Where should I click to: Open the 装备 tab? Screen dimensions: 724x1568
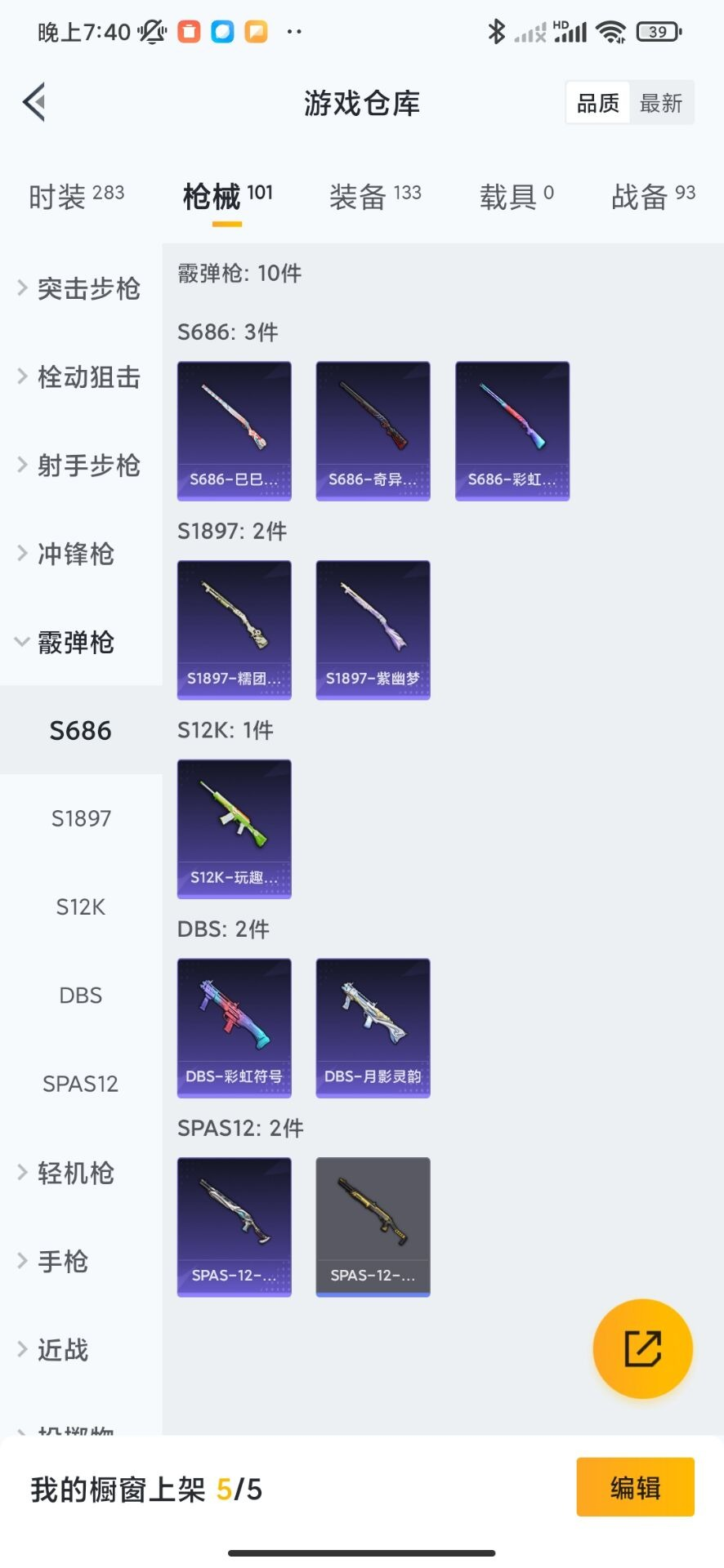click(x=375, y=196)
